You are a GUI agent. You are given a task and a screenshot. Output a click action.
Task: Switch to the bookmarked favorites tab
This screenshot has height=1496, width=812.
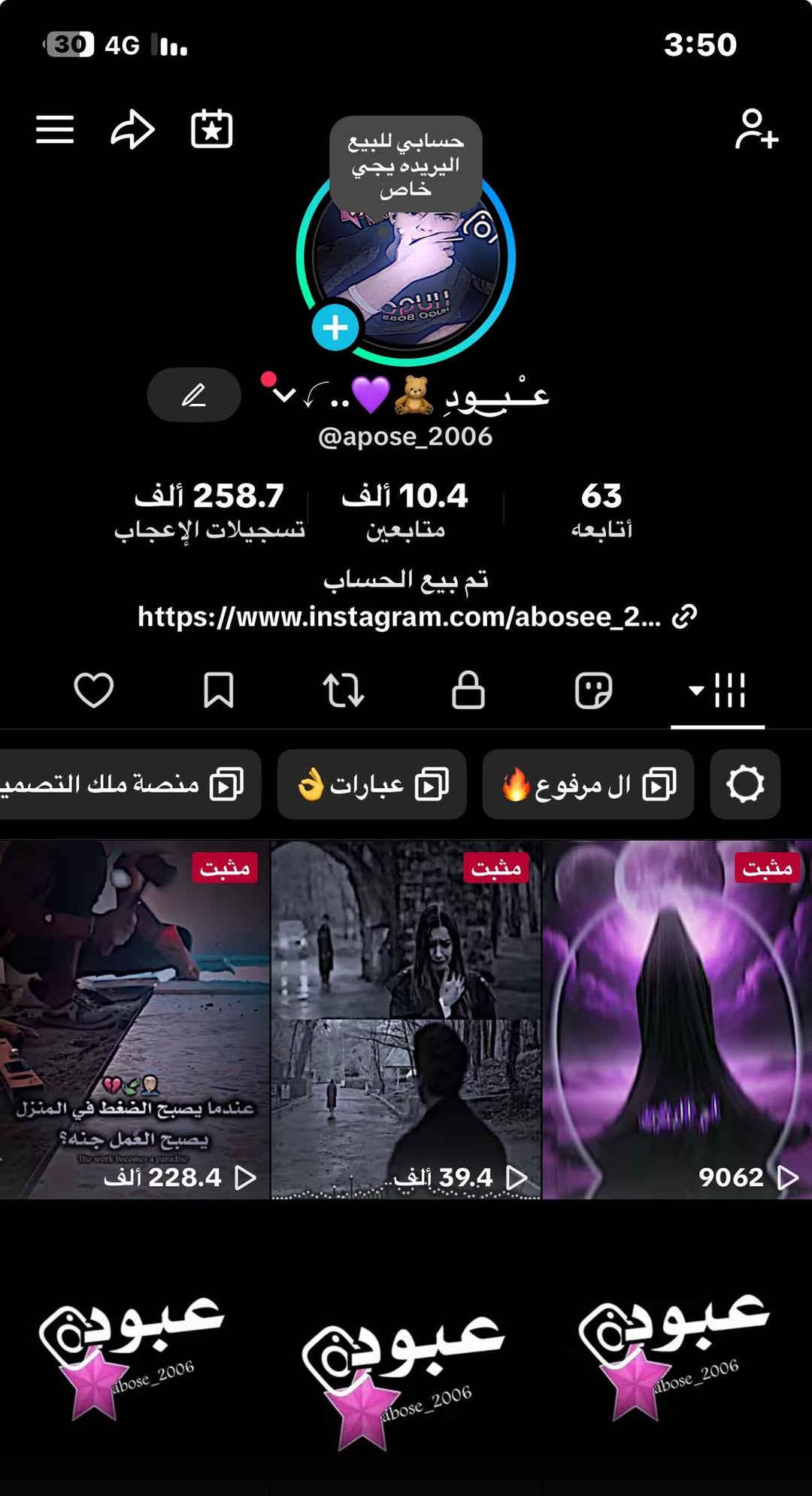coord(219,690)
